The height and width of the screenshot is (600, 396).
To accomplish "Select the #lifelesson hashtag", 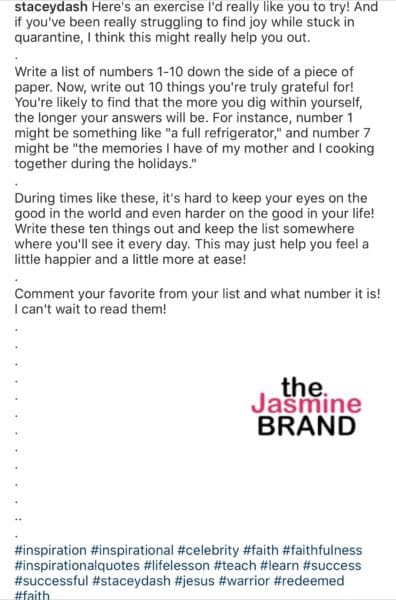I will [x=177, y=566].
